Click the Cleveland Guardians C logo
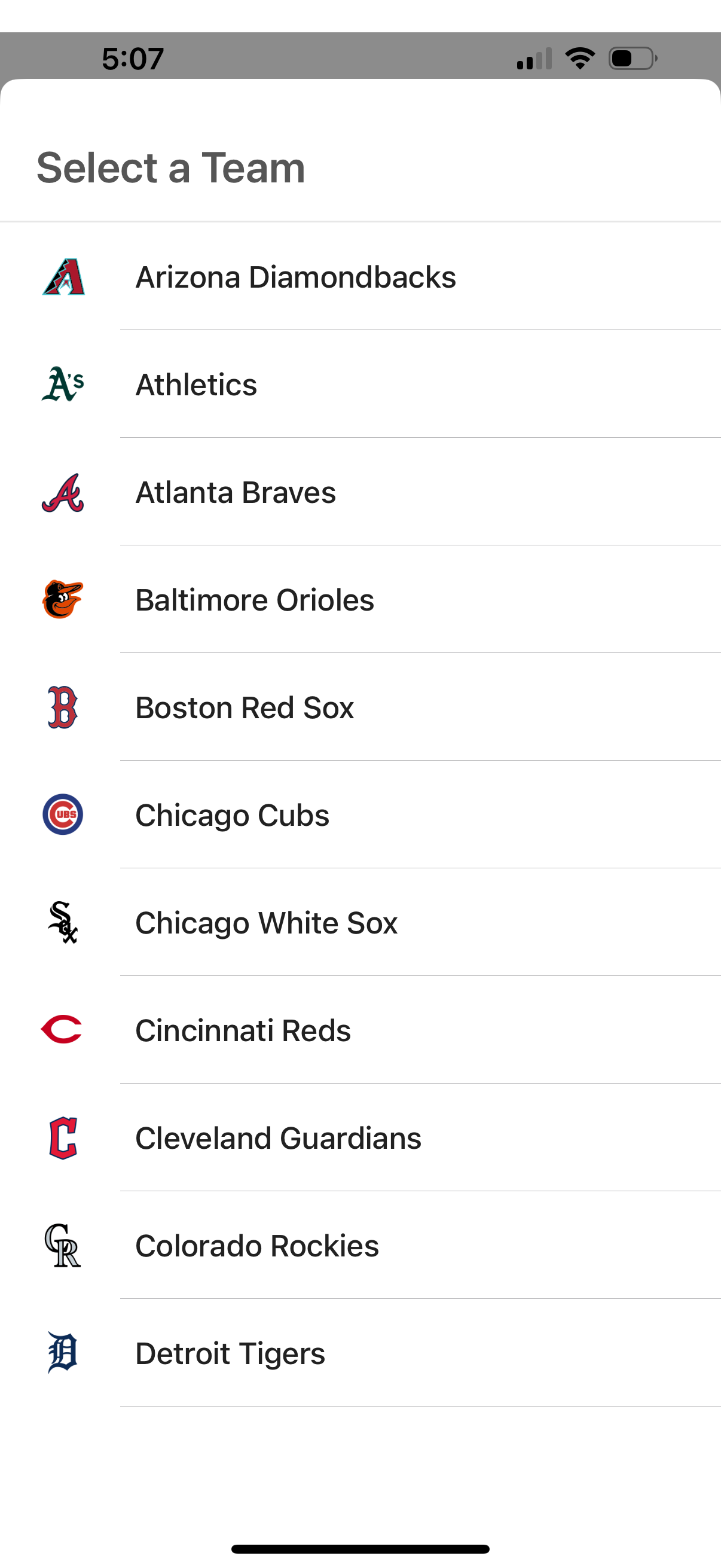Viewport: 721px width, 1568px height. [x=63, y=1137]
